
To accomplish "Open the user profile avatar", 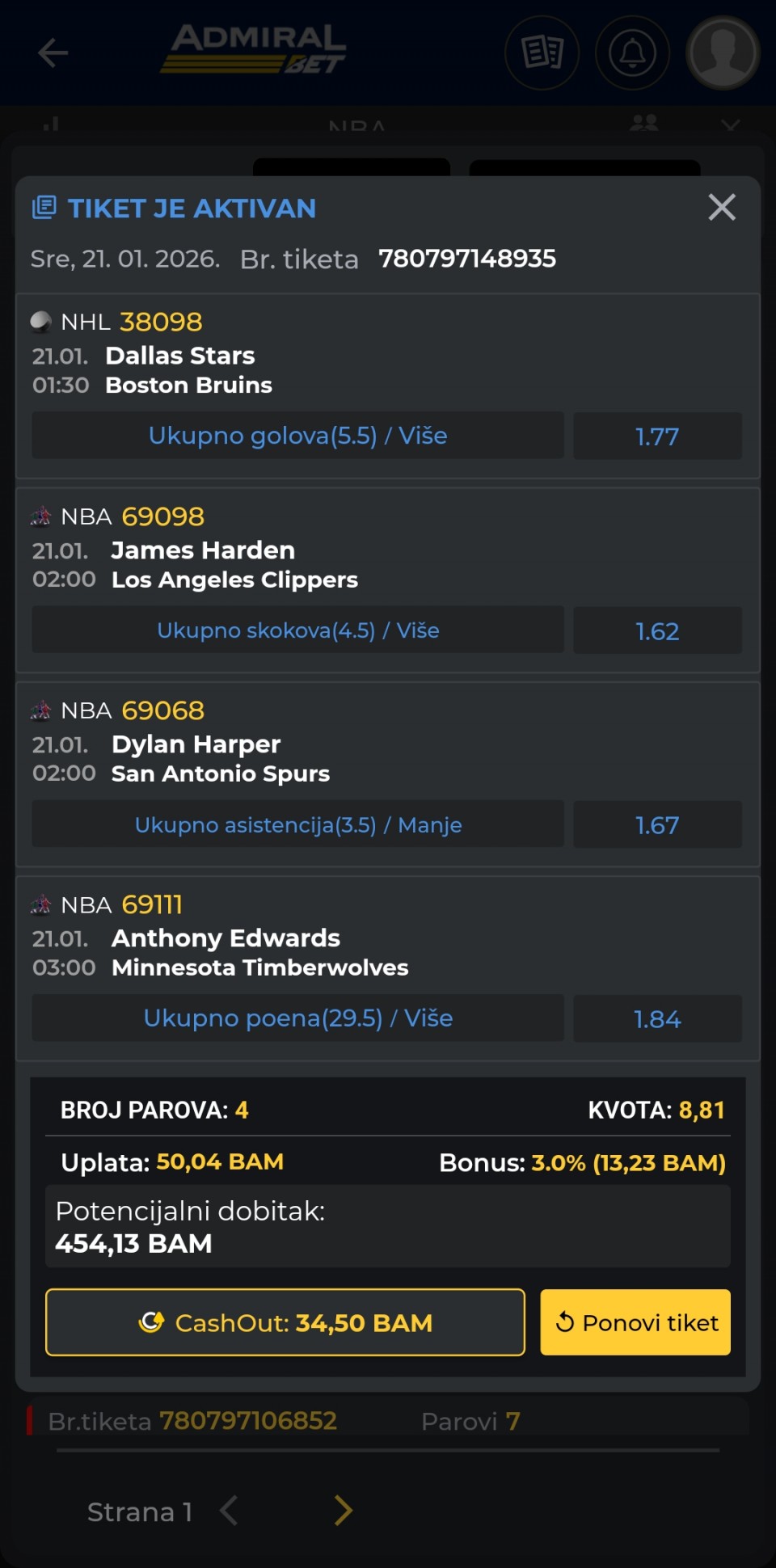I will 723,53.
